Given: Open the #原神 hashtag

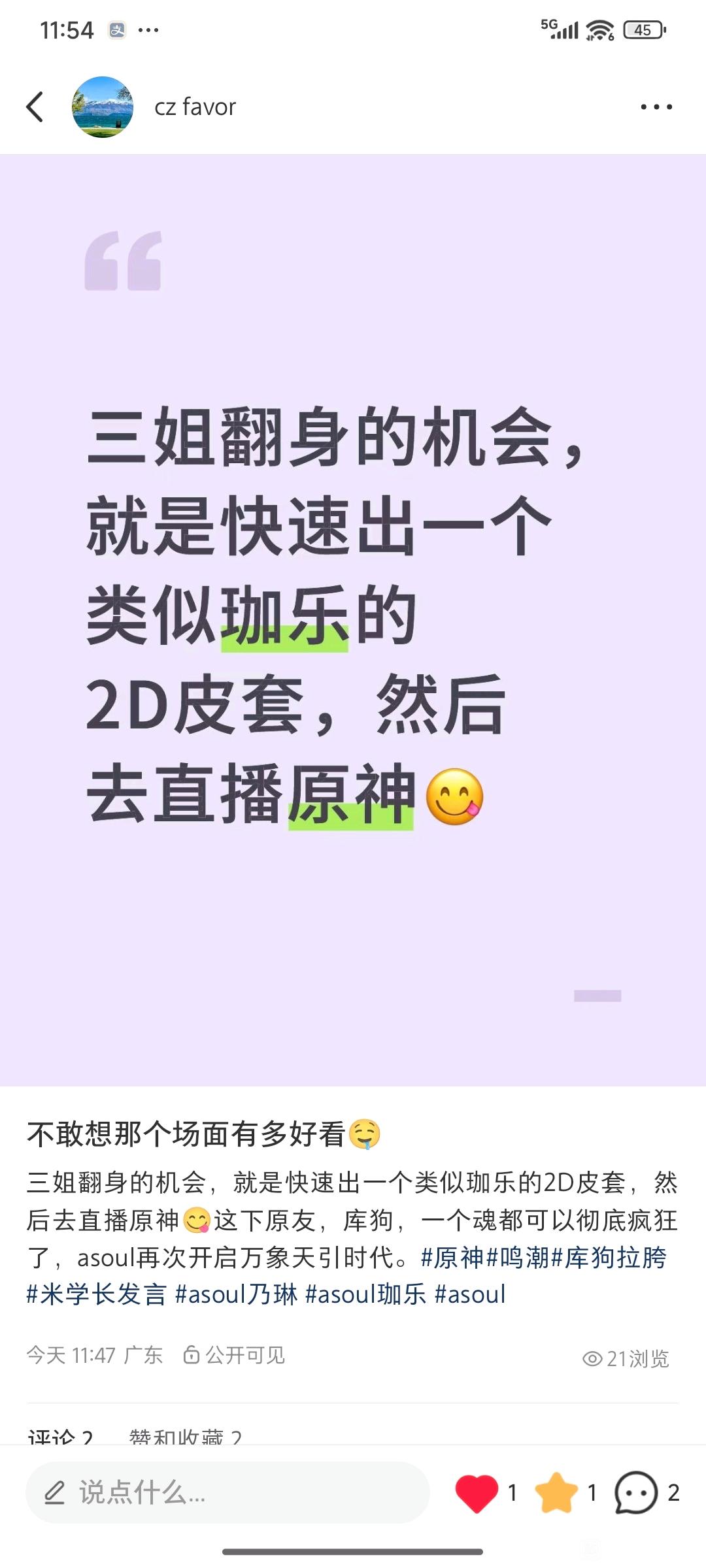Looking at the screenshot, I should [x=452, y=1257].
